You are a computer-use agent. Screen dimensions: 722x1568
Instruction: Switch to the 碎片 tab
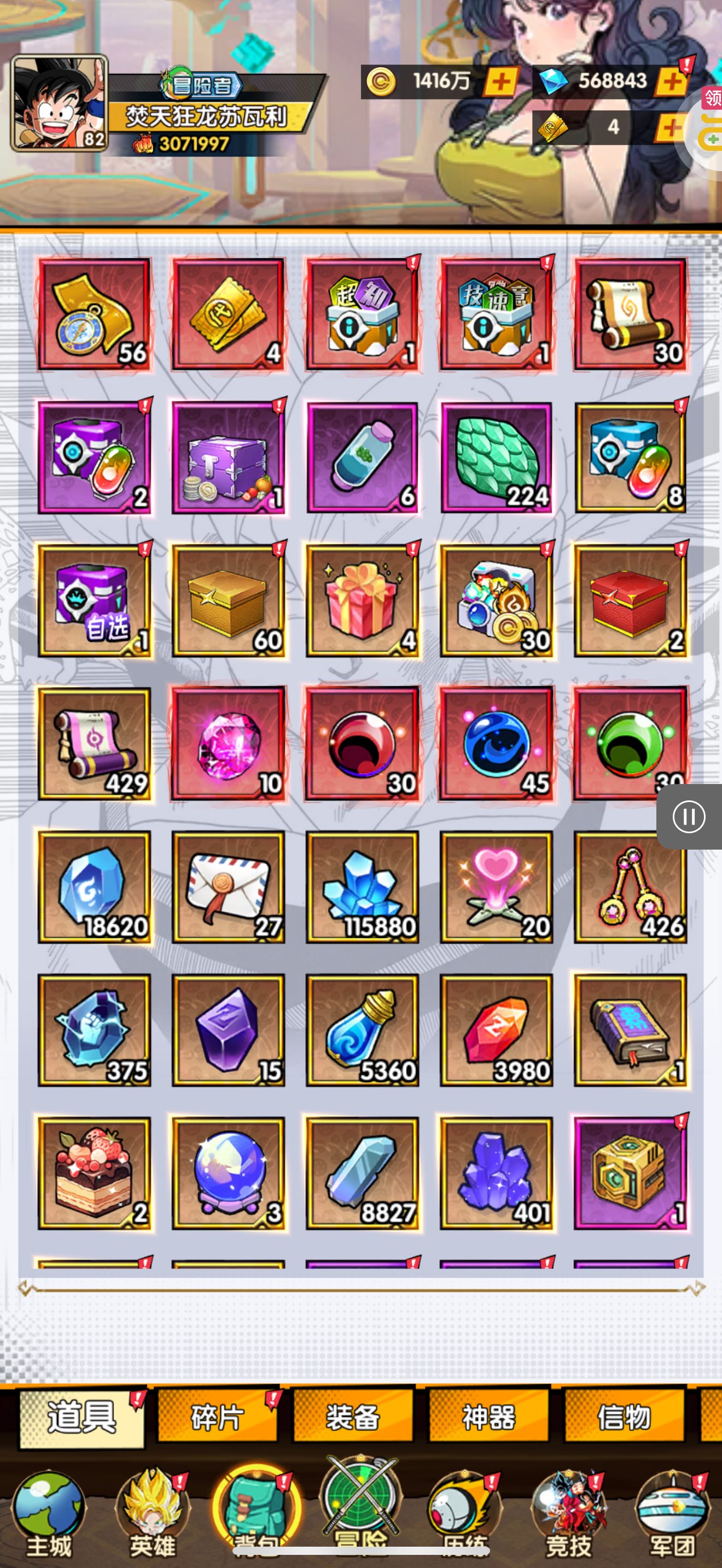point(217,1418)
